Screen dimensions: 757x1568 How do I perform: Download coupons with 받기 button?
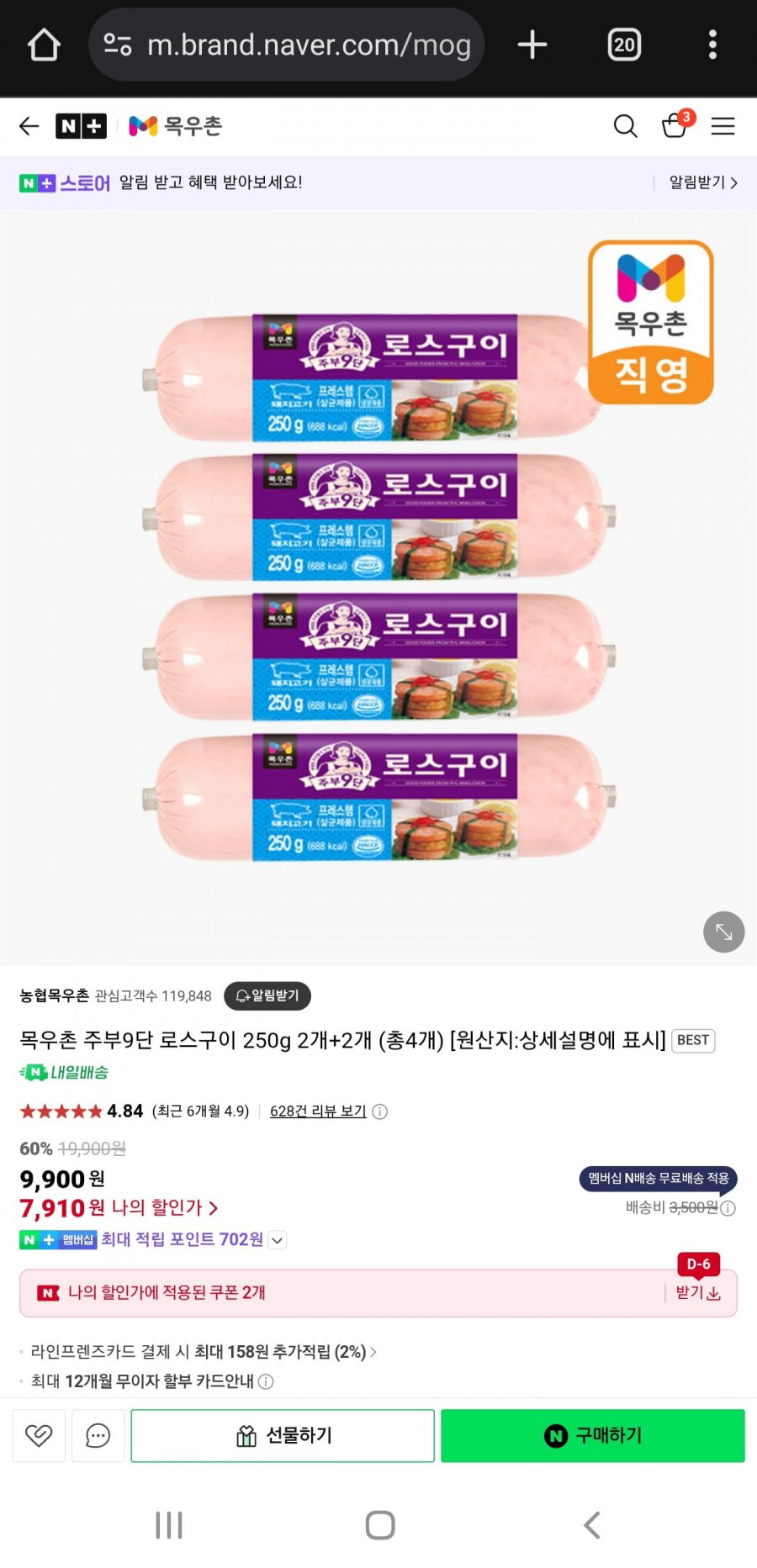pyautogui.click(x=698, y=1292)
